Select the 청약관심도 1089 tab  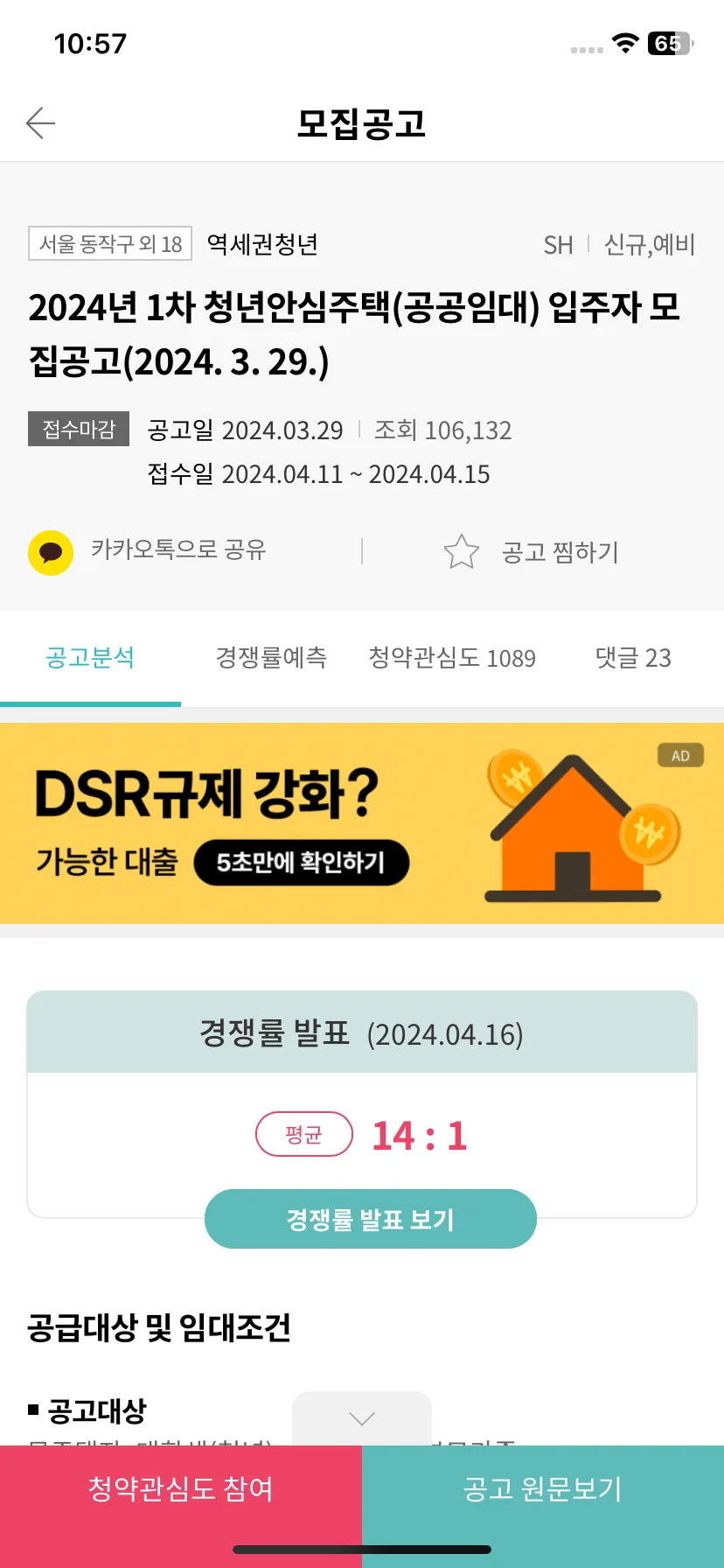click(451, 658)
